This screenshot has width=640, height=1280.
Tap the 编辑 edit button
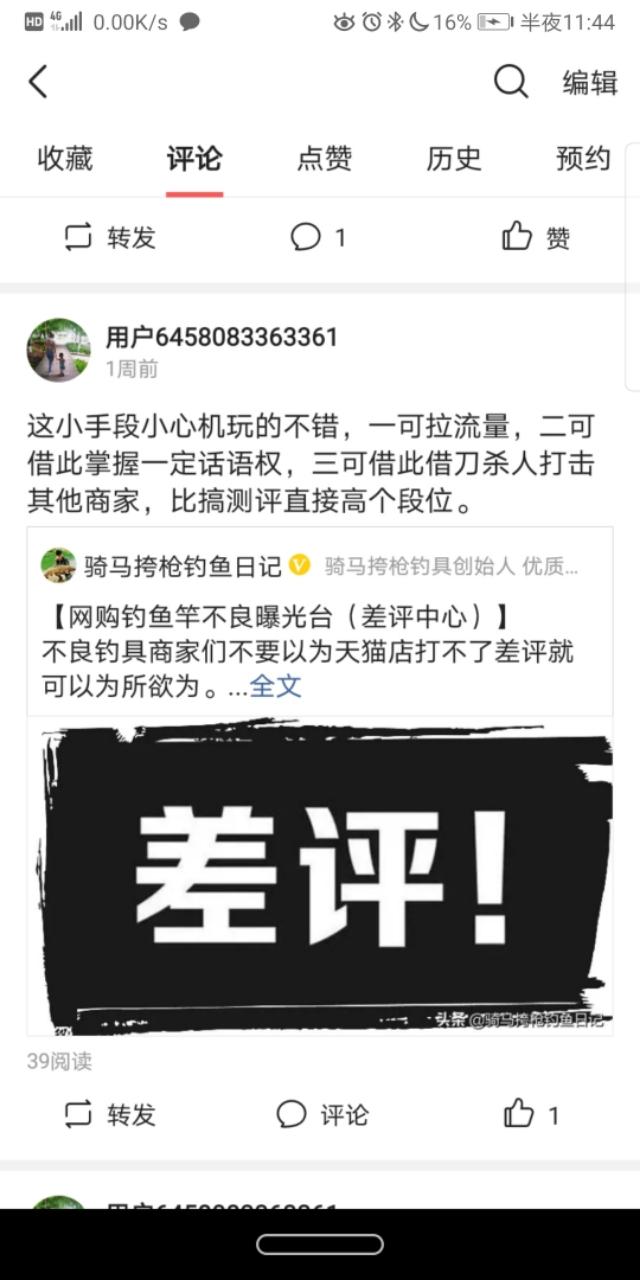590,83
